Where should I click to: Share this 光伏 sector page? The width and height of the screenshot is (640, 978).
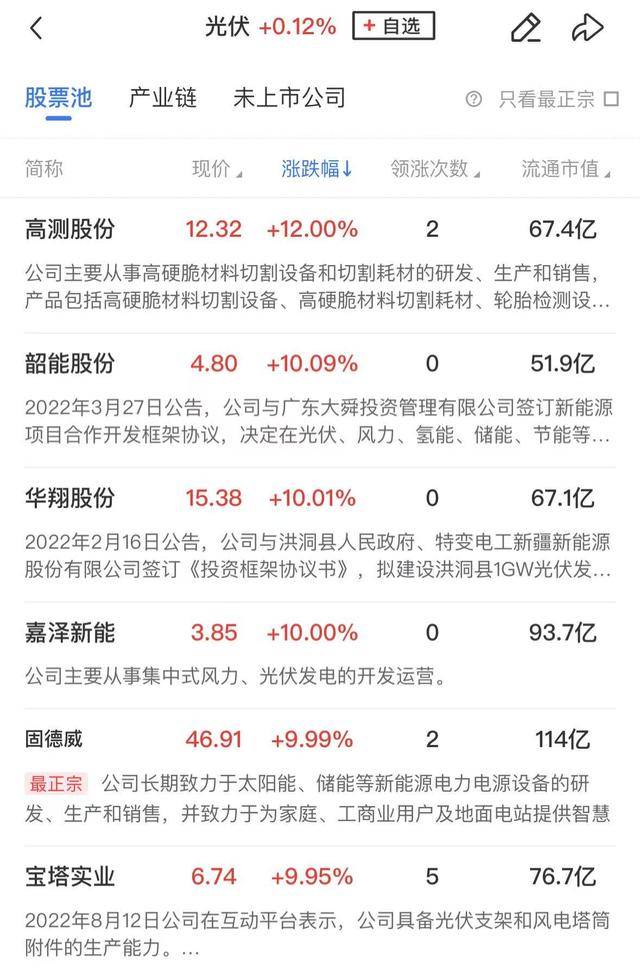pos(587,28)
